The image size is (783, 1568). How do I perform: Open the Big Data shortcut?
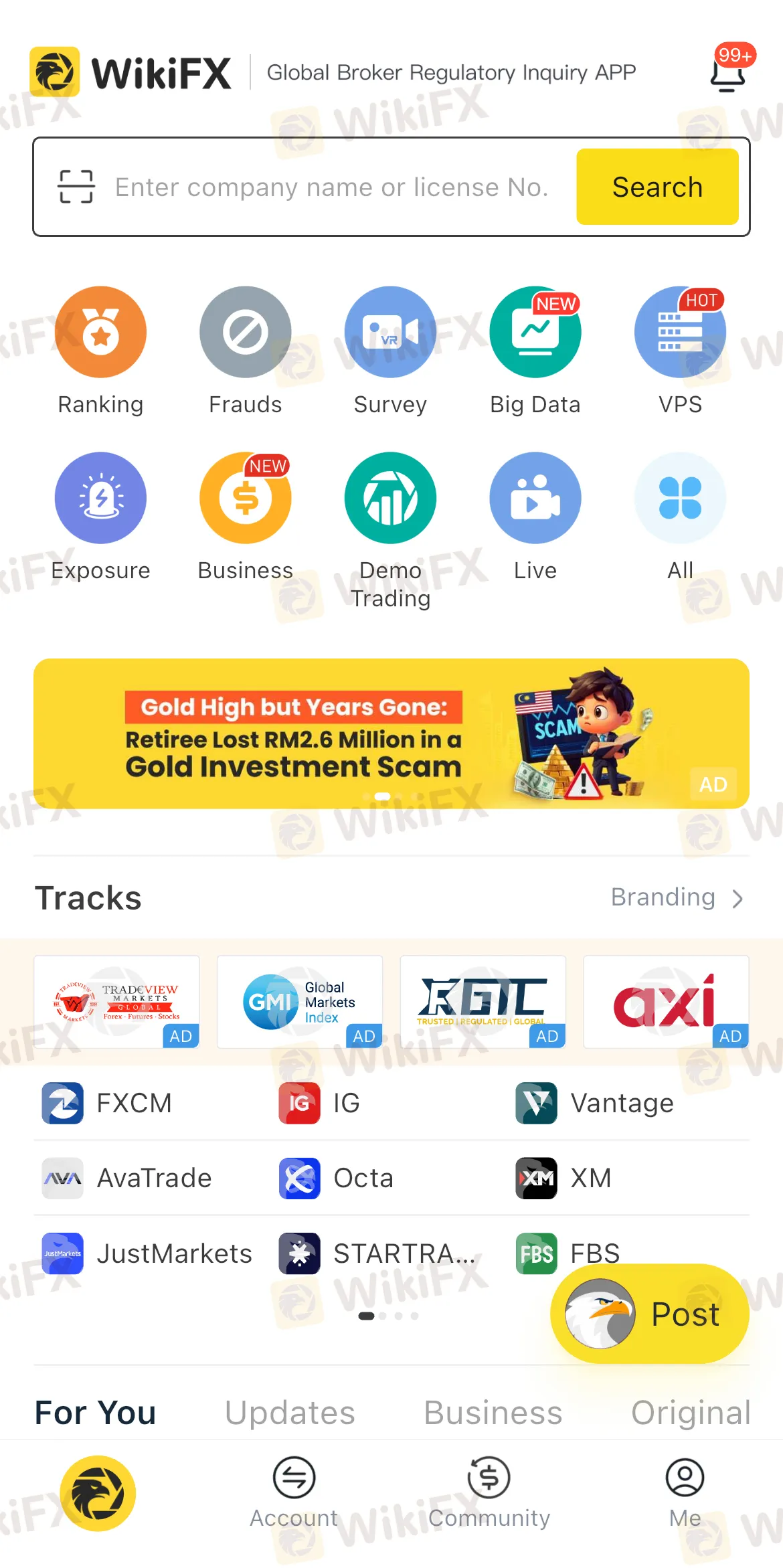click(535, 333)
